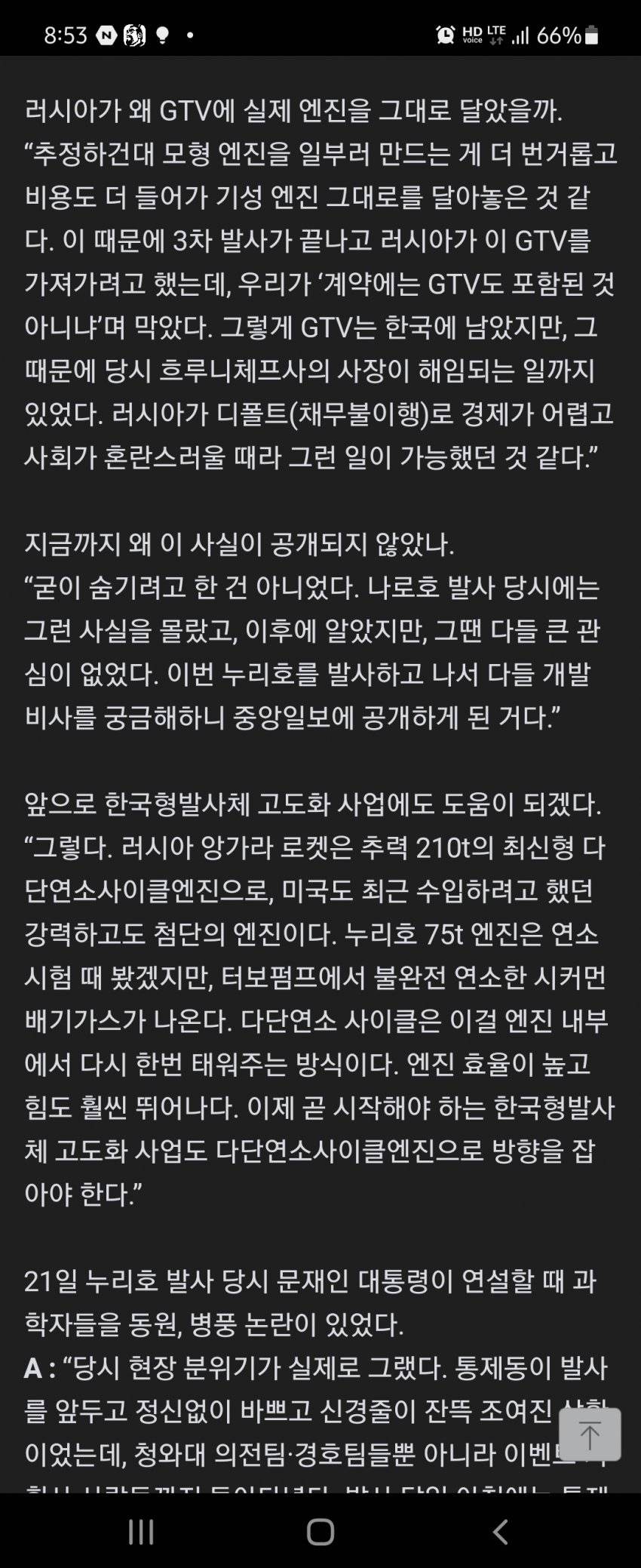Go back with the system back button
Screen dimensions: 641x1568
(x=499, y=1532)
